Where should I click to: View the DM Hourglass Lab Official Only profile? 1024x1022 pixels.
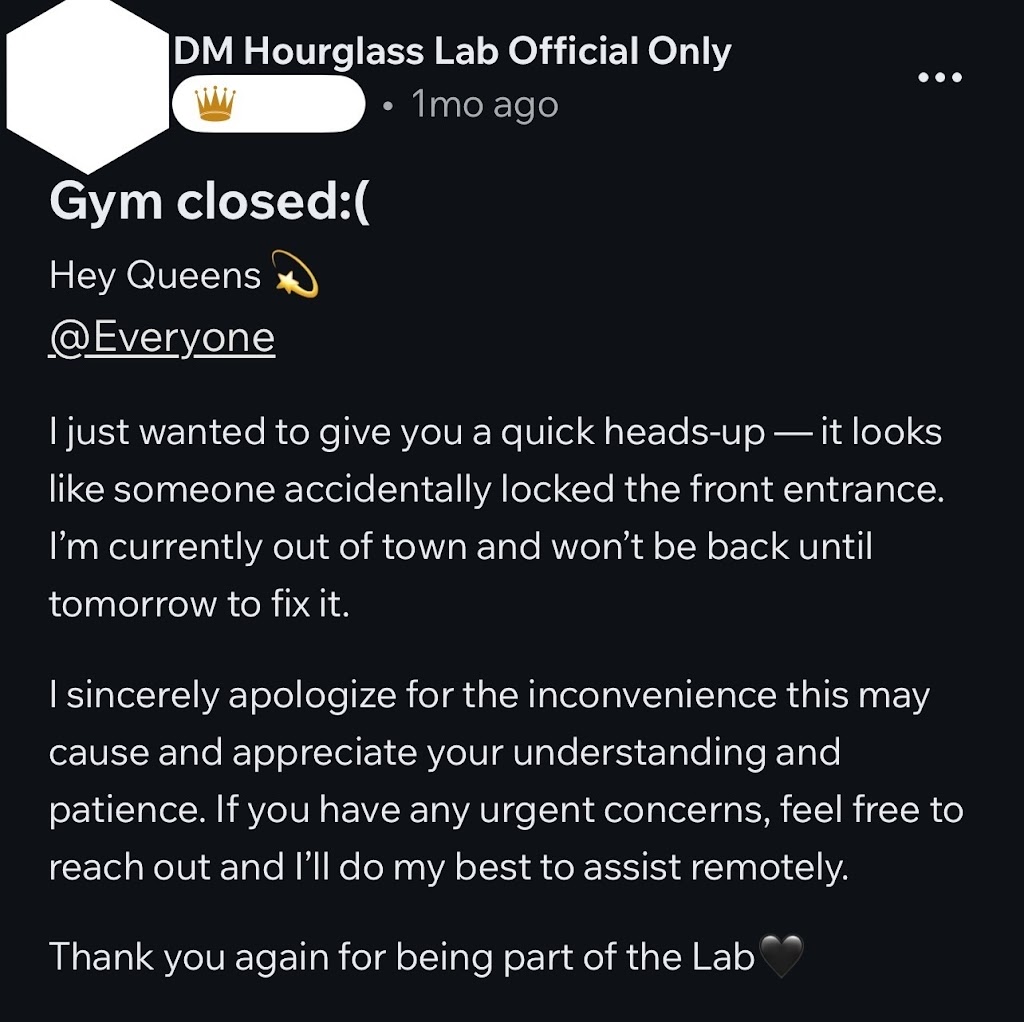point(452,52)
